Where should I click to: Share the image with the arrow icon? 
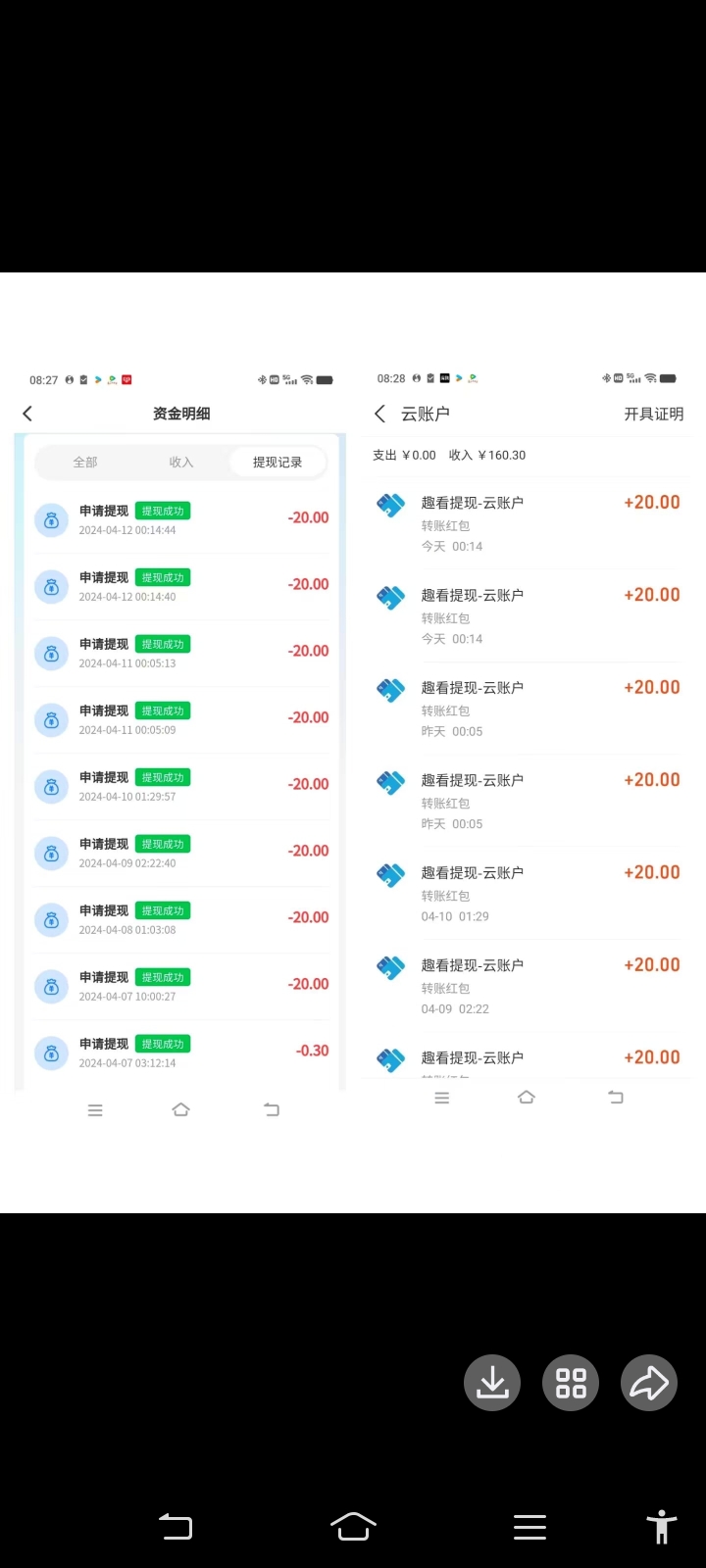[649, 1383]
